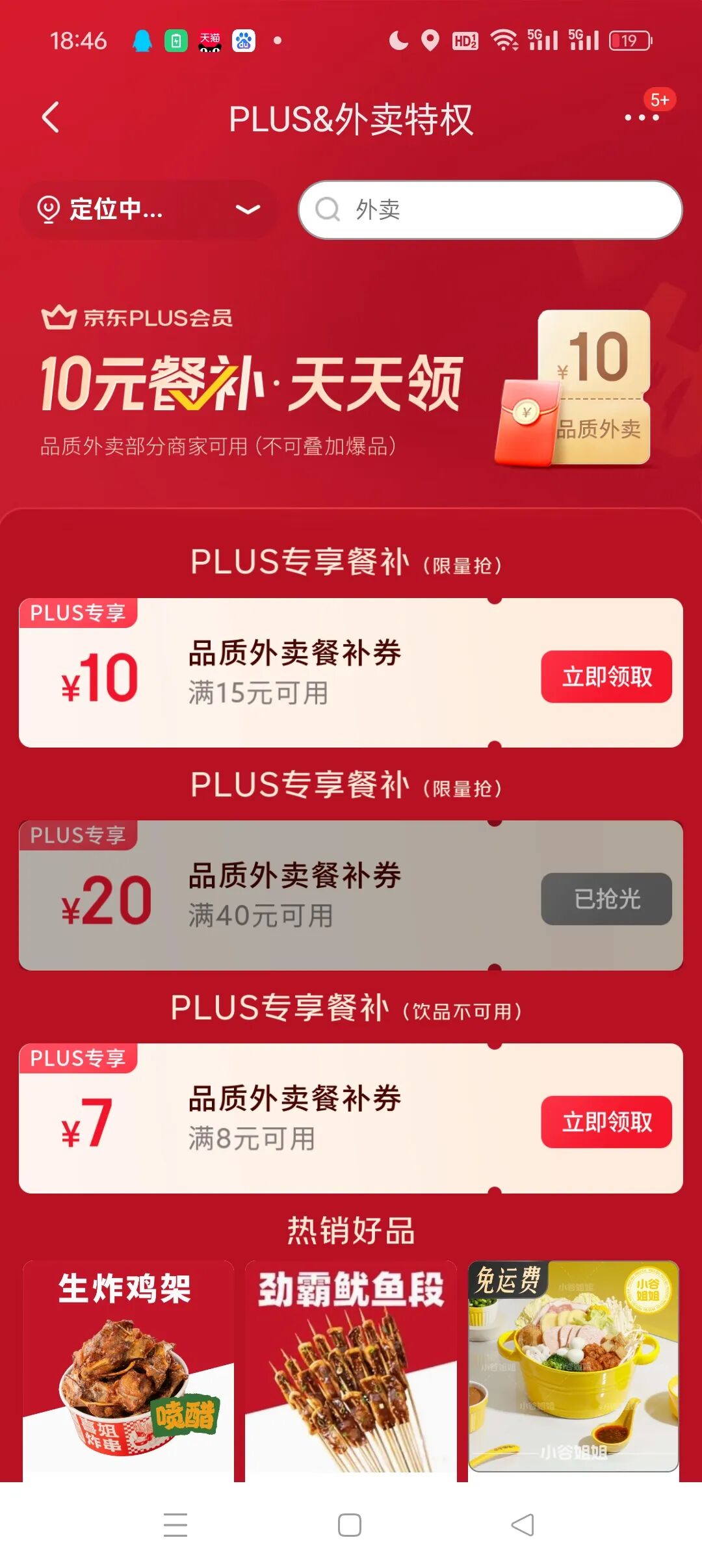
Task: Claim the ¥7 coupon via 立即领取
Action: pos(606,1122)
